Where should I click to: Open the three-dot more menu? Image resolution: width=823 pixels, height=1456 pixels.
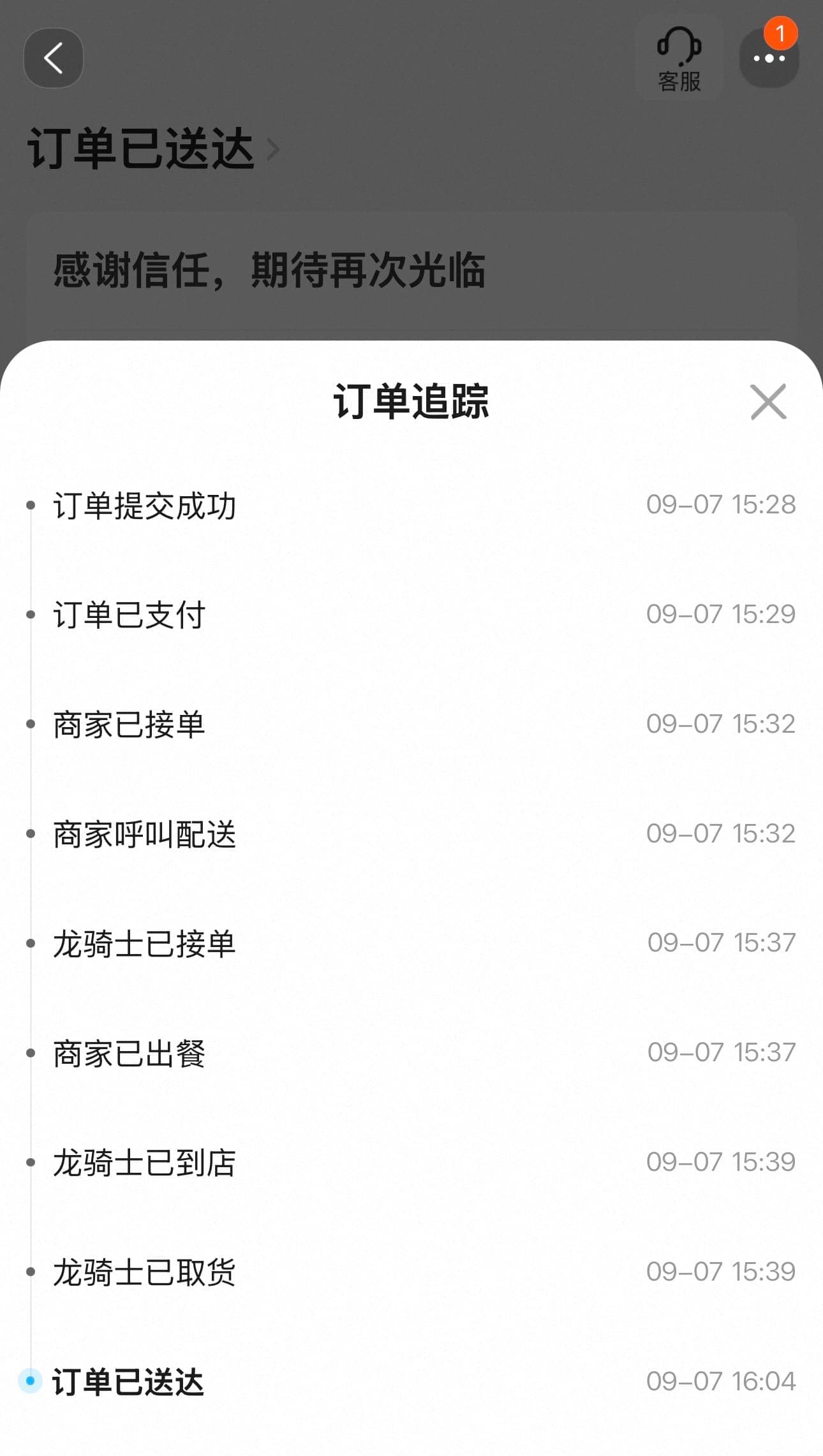point(769,59)
